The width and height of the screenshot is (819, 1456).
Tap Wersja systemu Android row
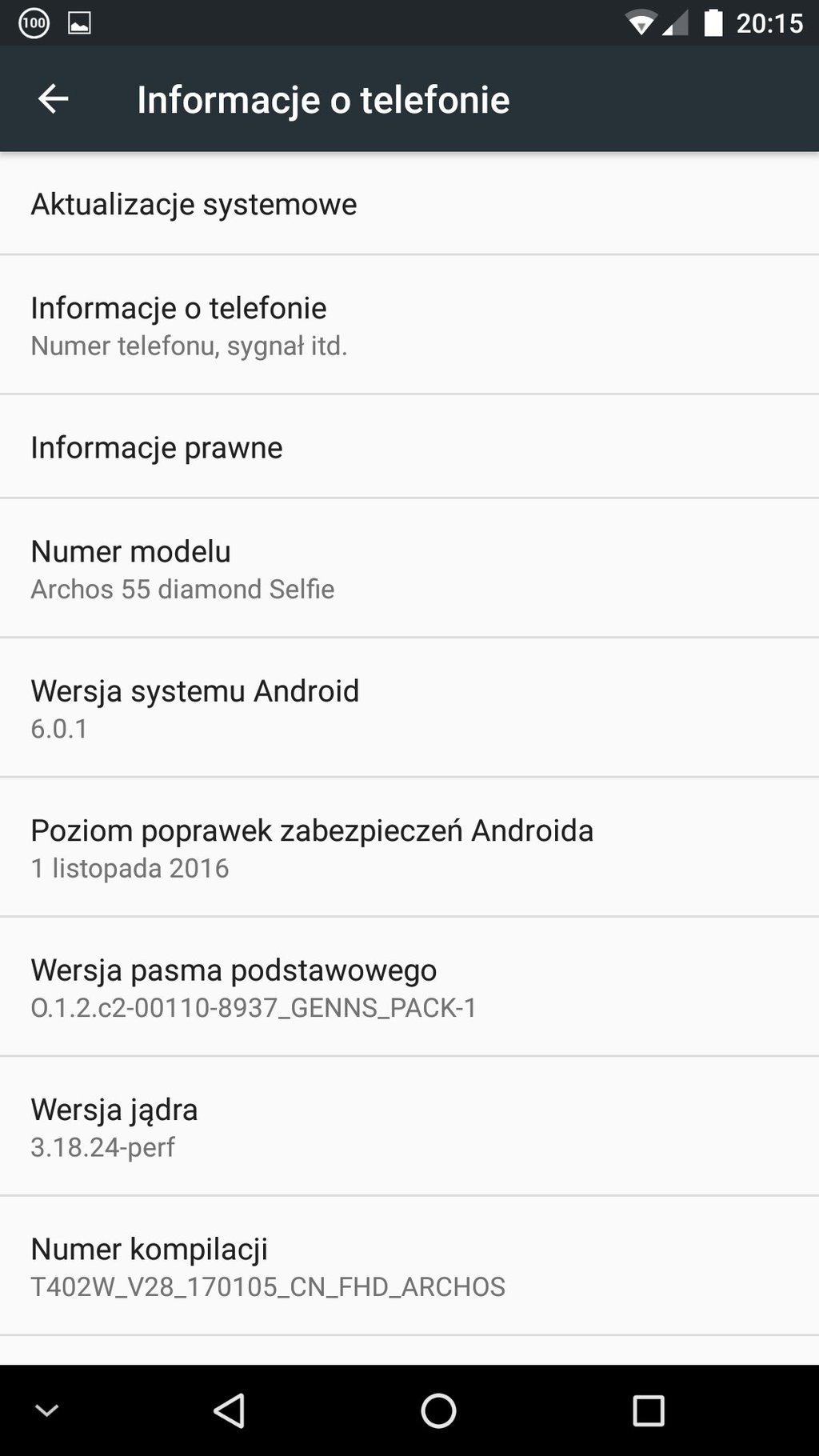click(x=409, y=707)
